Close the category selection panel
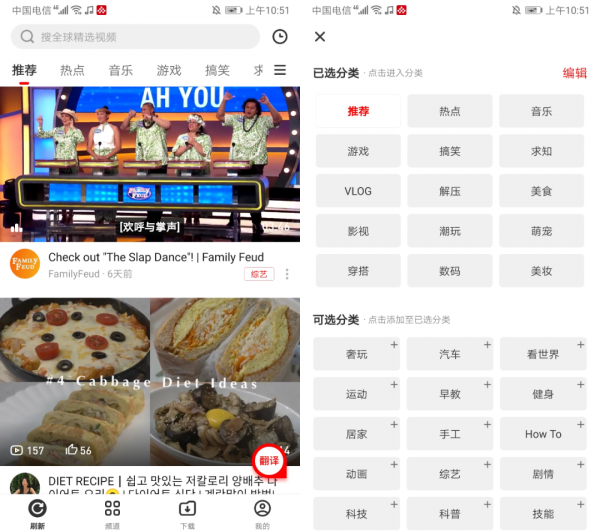Screen dimensions: 600x532 click(320, 37)
